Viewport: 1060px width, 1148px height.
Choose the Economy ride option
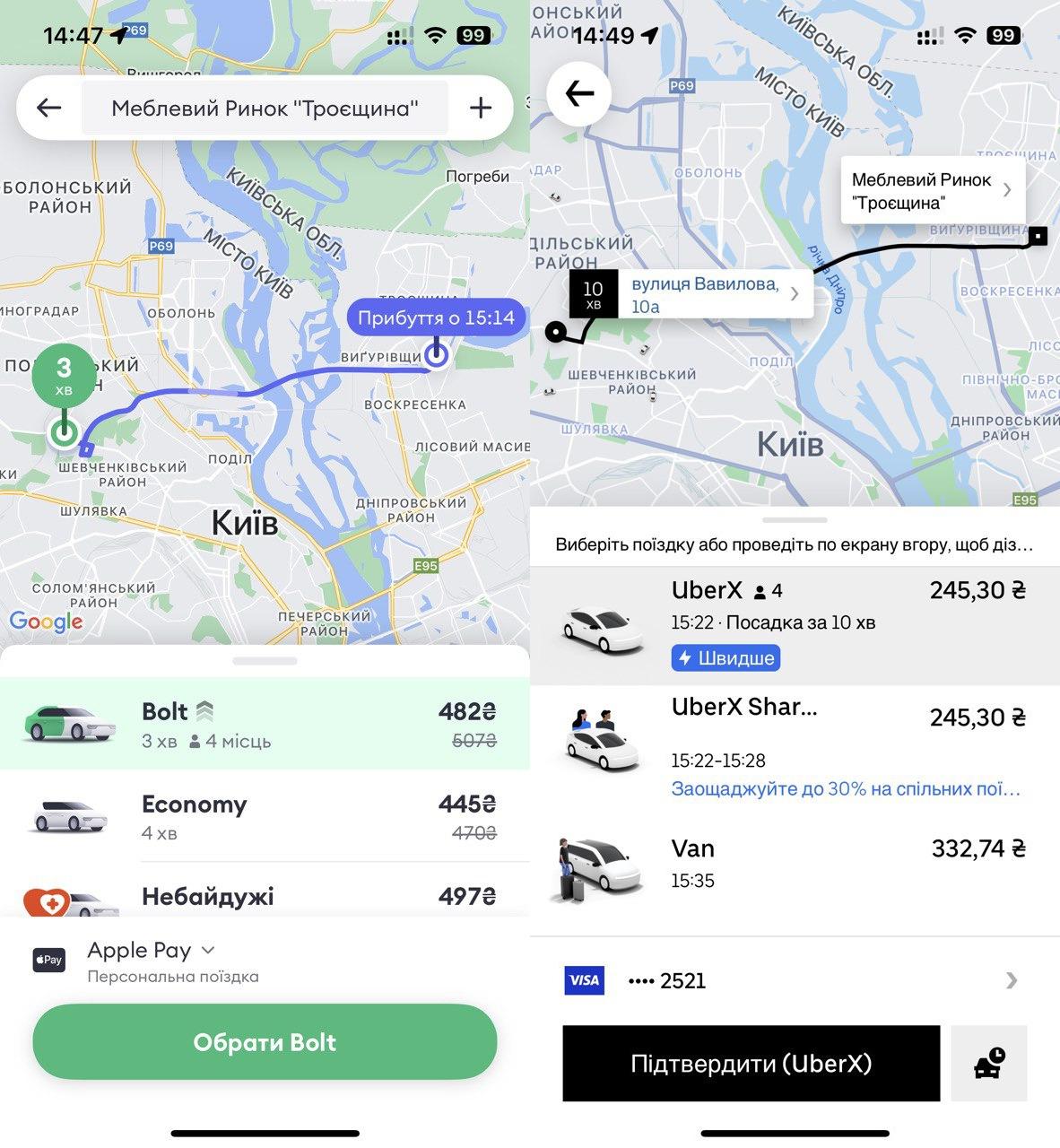coord(265,815)
